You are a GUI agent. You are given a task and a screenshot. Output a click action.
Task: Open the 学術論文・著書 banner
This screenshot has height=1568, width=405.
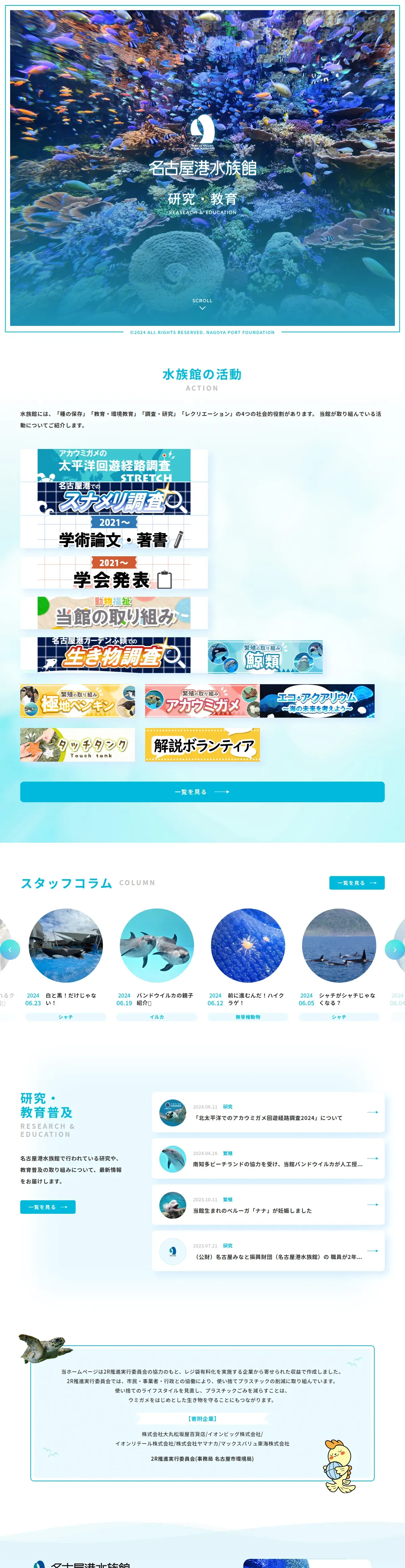tap(114, 533)
